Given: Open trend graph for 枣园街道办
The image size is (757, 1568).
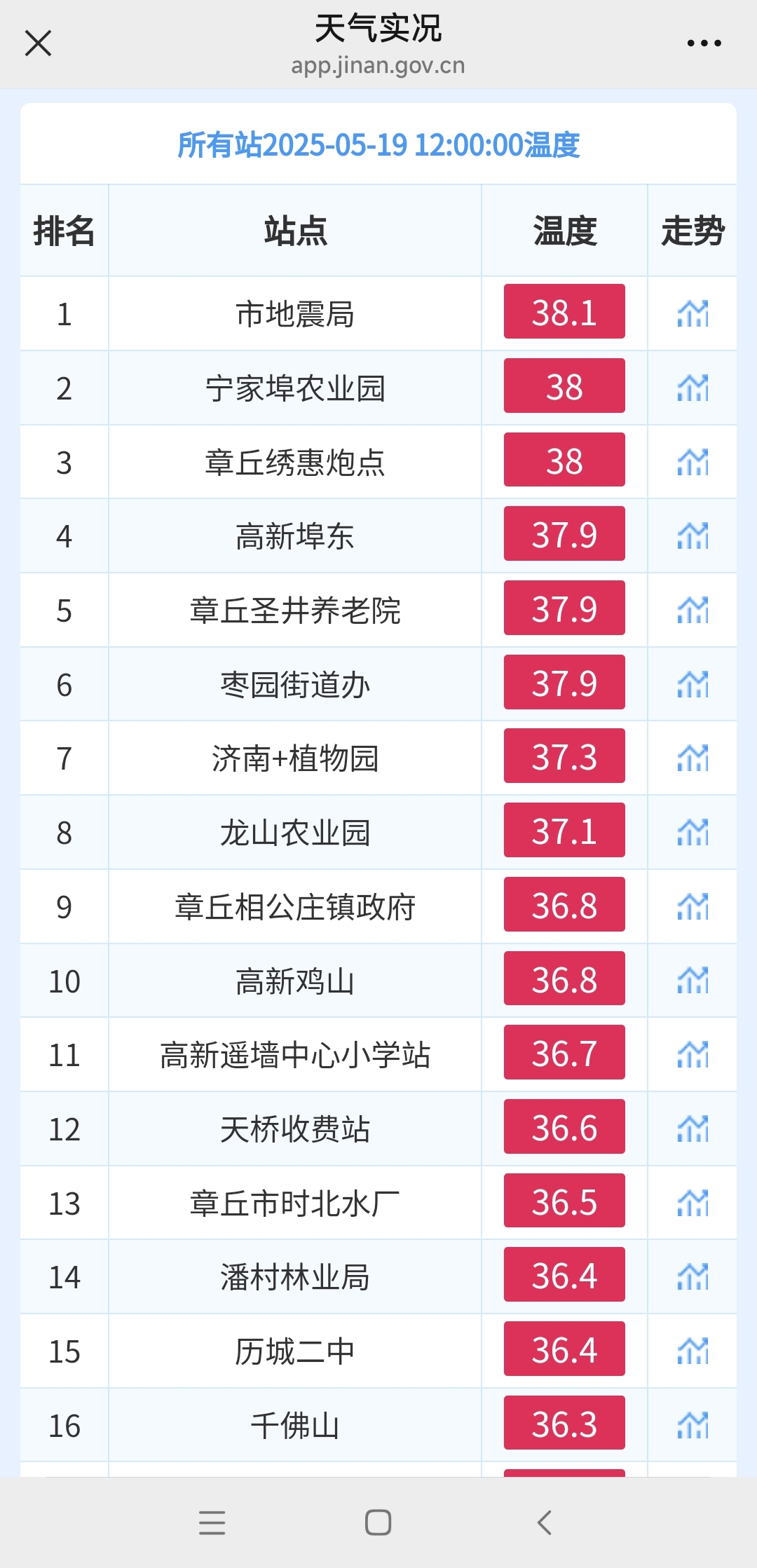Looking at the screenshot, I should 693,684.
